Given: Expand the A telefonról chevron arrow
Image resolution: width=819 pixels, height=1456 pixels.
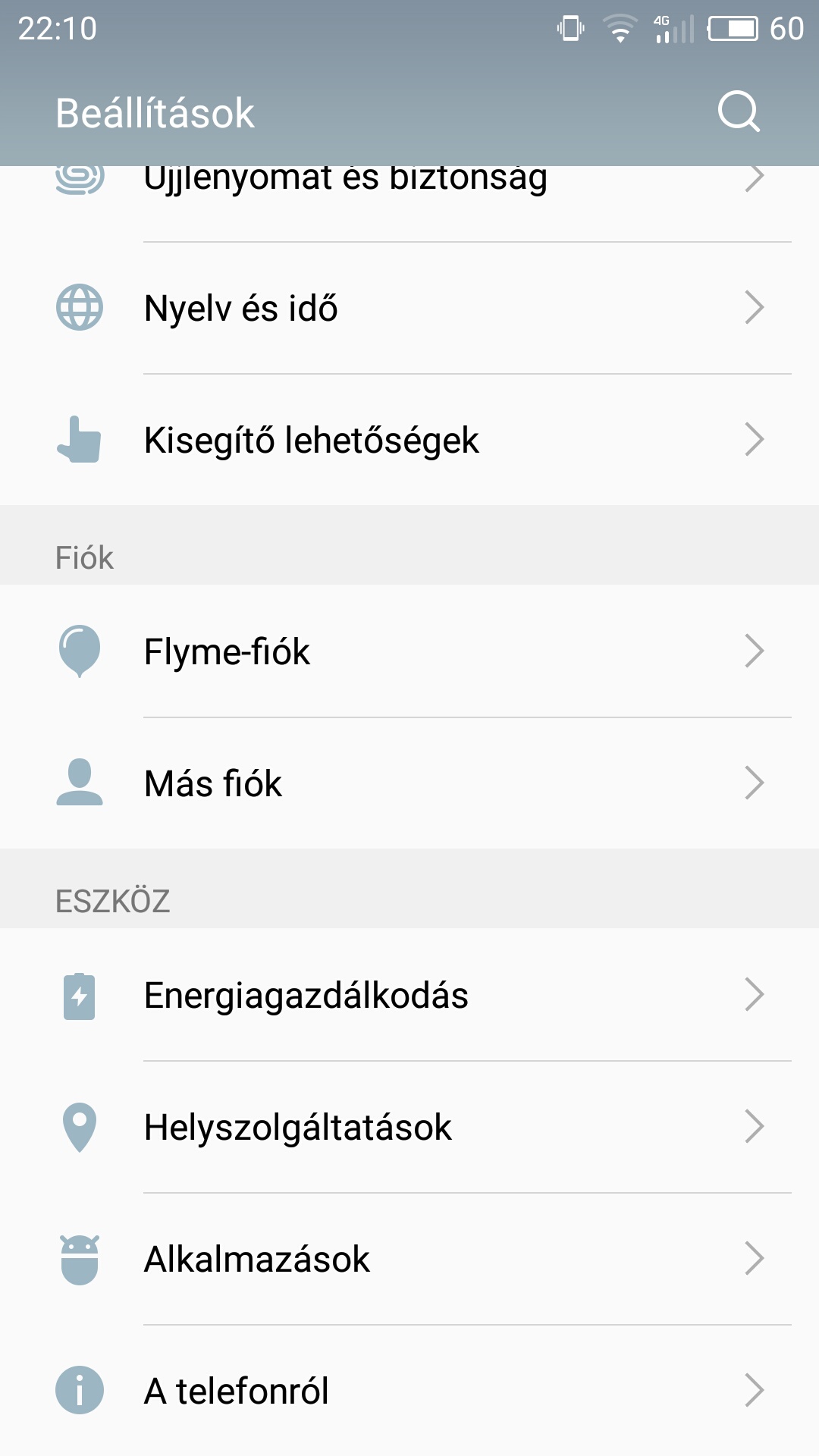Looking at the screenshot, I should [x=753, y=1391].
